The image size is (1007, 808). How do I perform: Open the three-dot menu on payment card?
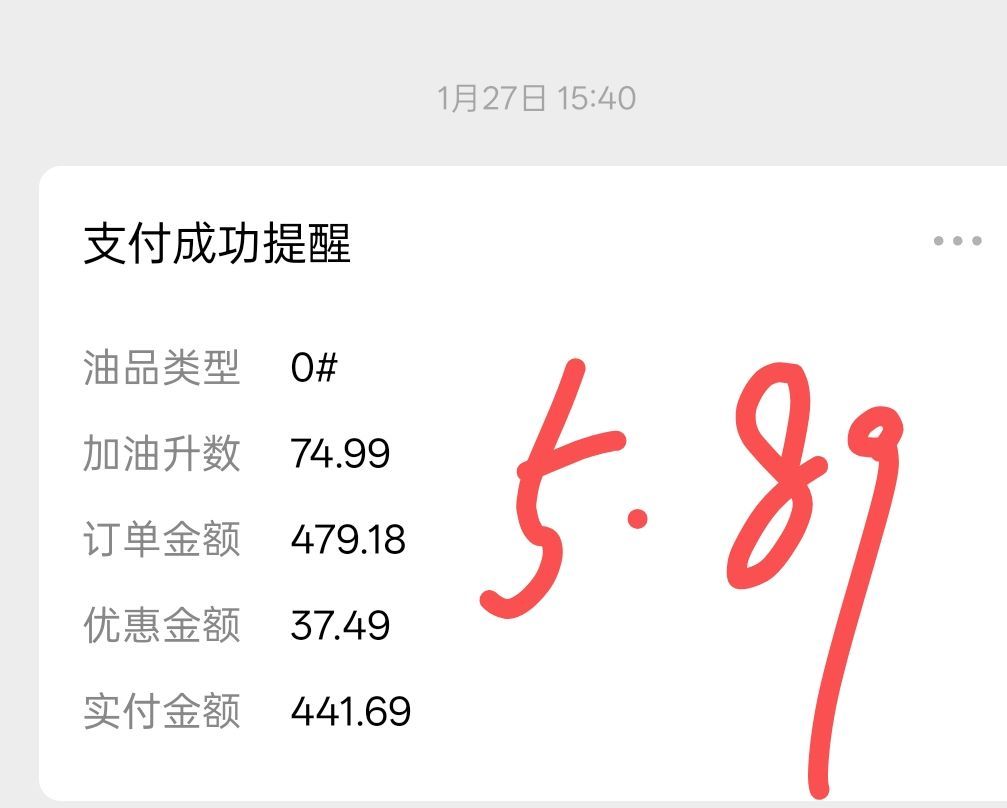[957, 241]
